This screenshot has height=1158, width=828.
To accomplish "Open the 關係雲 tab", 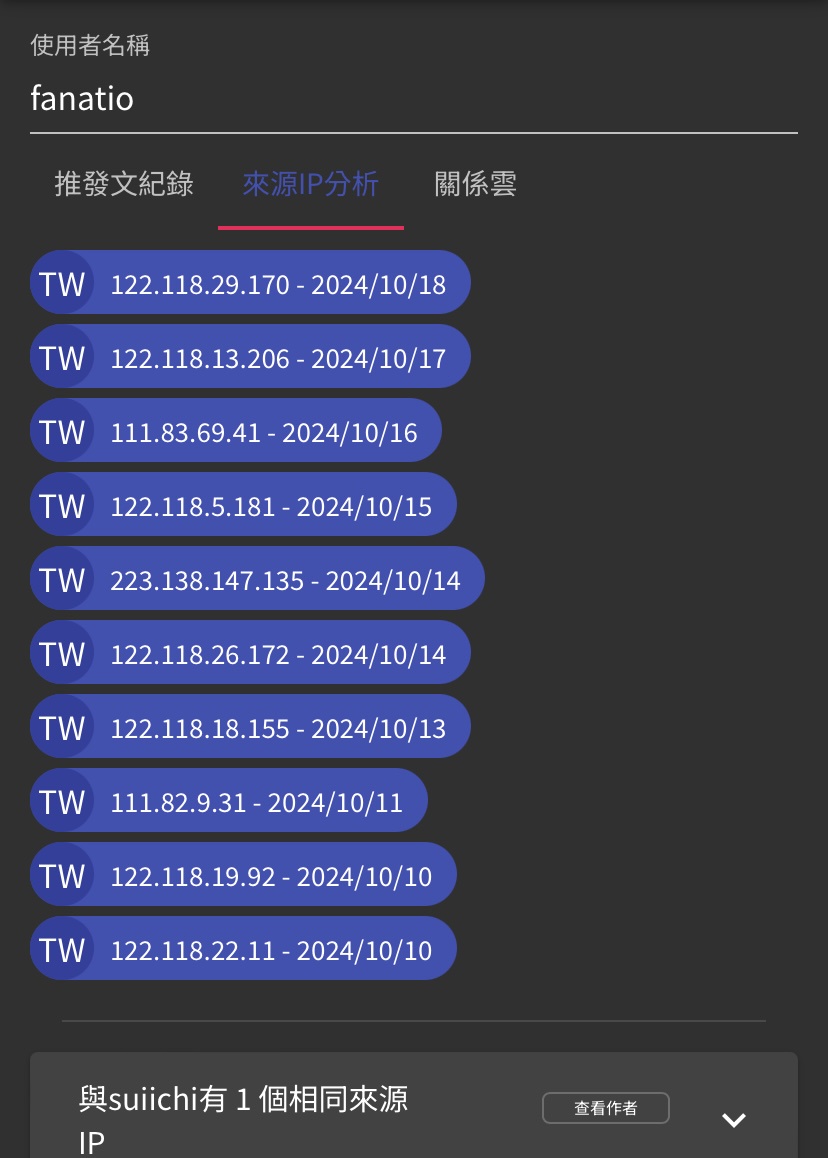I will coord(475,184).
